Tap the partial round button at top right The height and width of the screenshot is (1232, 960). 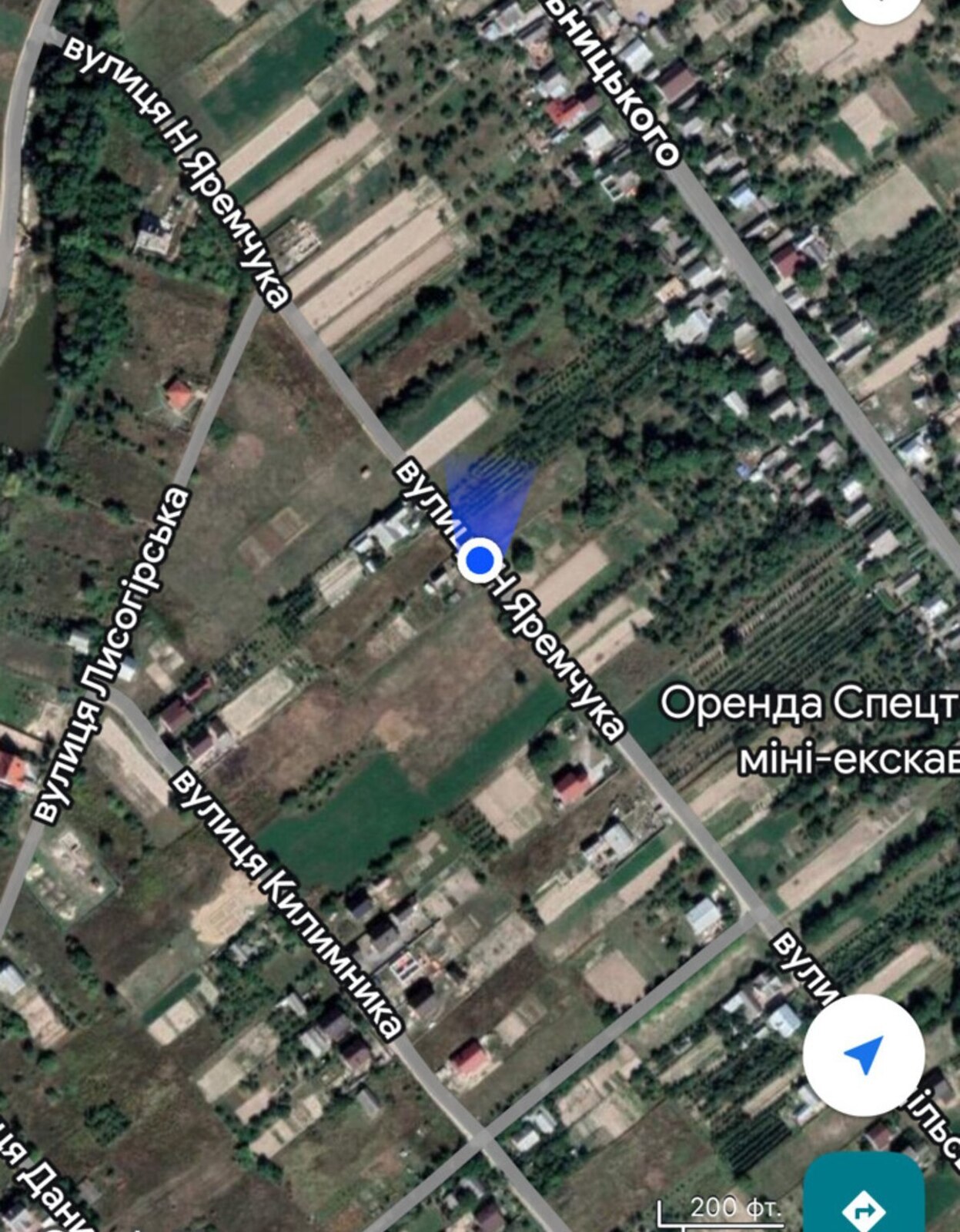(881, 8)
